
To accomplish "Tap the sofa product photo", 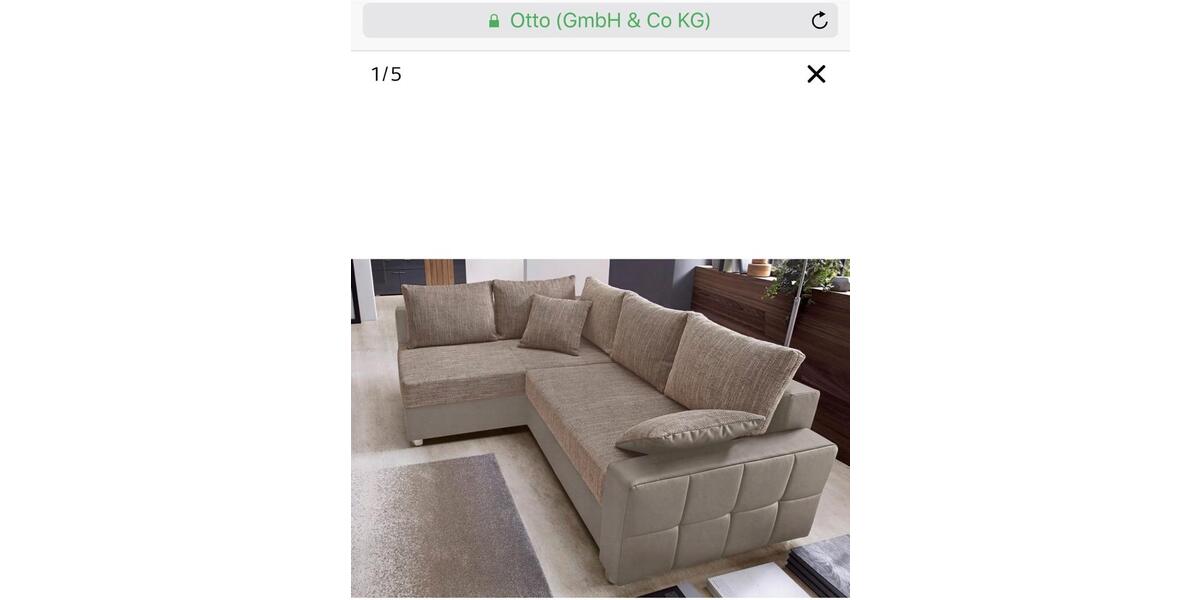I will click(x=600, y=428).
